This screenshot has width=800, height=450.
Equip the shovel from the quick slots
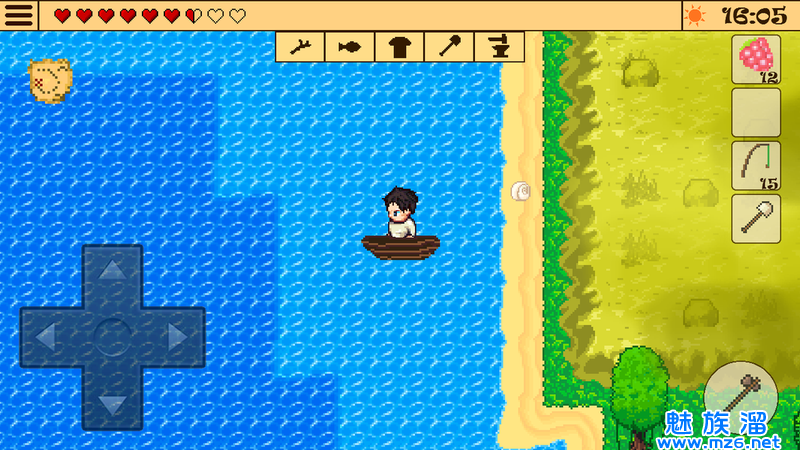pyautogui.click(x=756, y=217)
